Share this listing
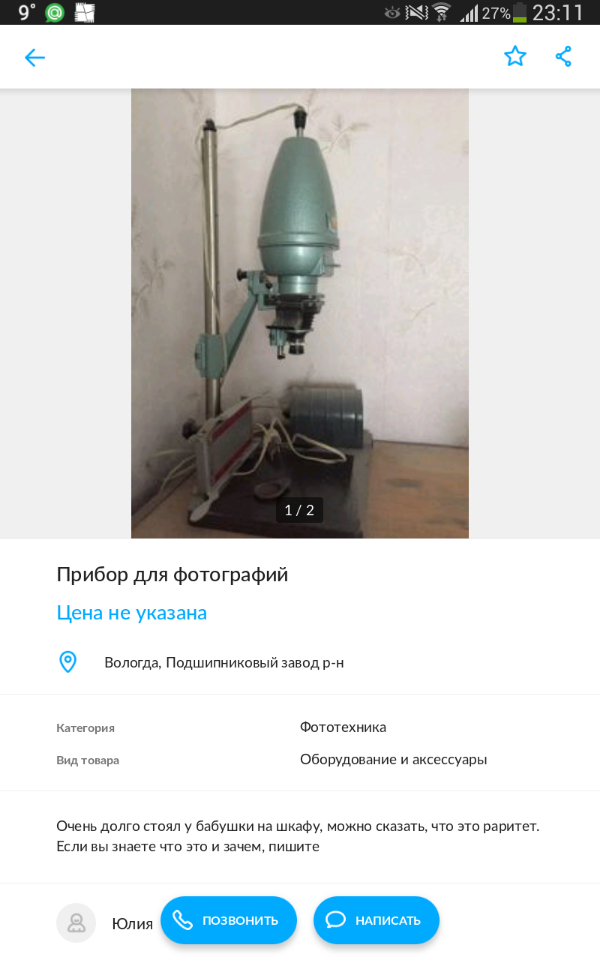Image resolution: width=600 pixels, height=960 pixels. [x=564, y=56]
